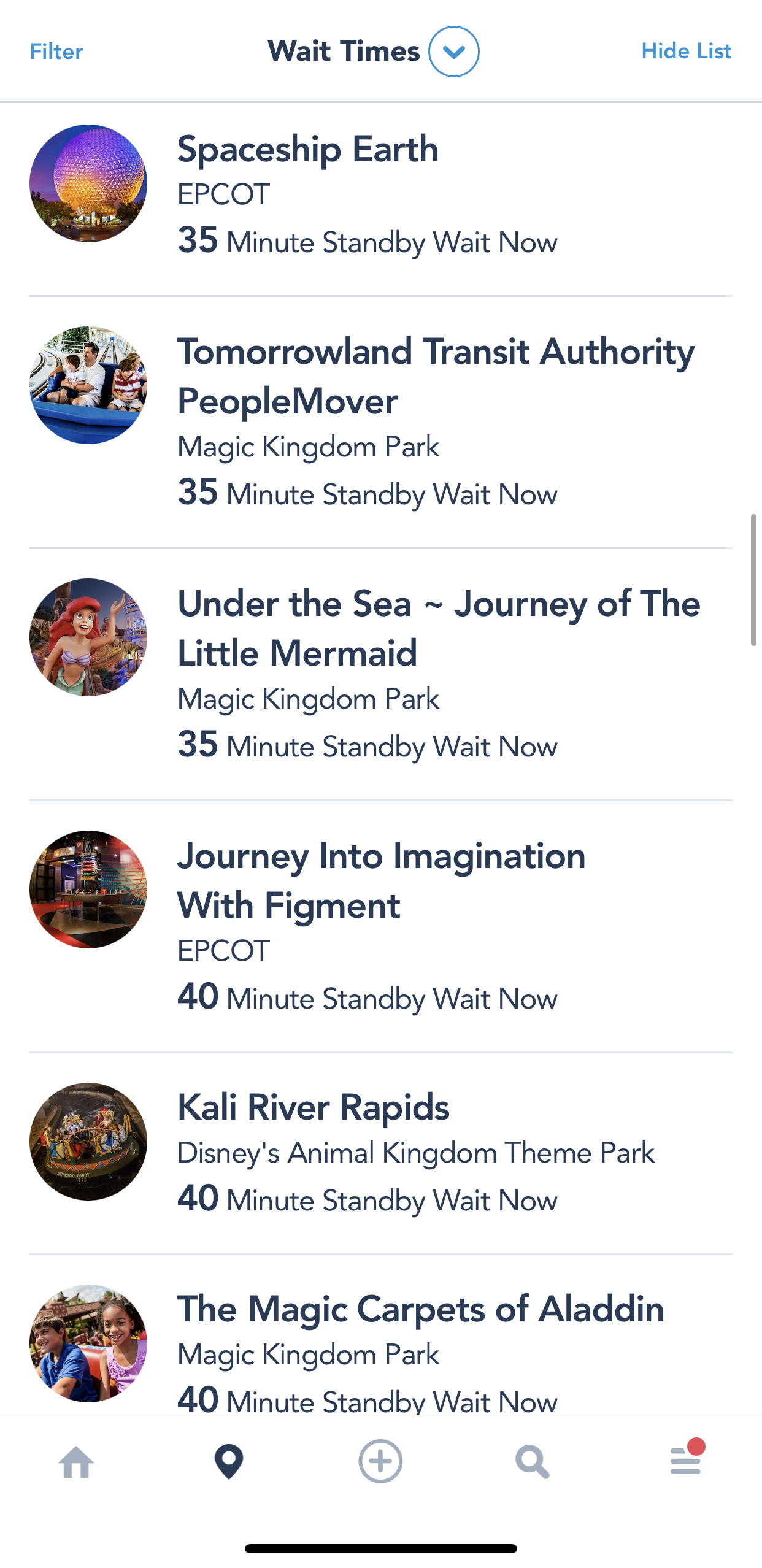Viewport: 762px width, 1568px height.
Task: Open the Search tab
Action: click(x=532, y=1461)
